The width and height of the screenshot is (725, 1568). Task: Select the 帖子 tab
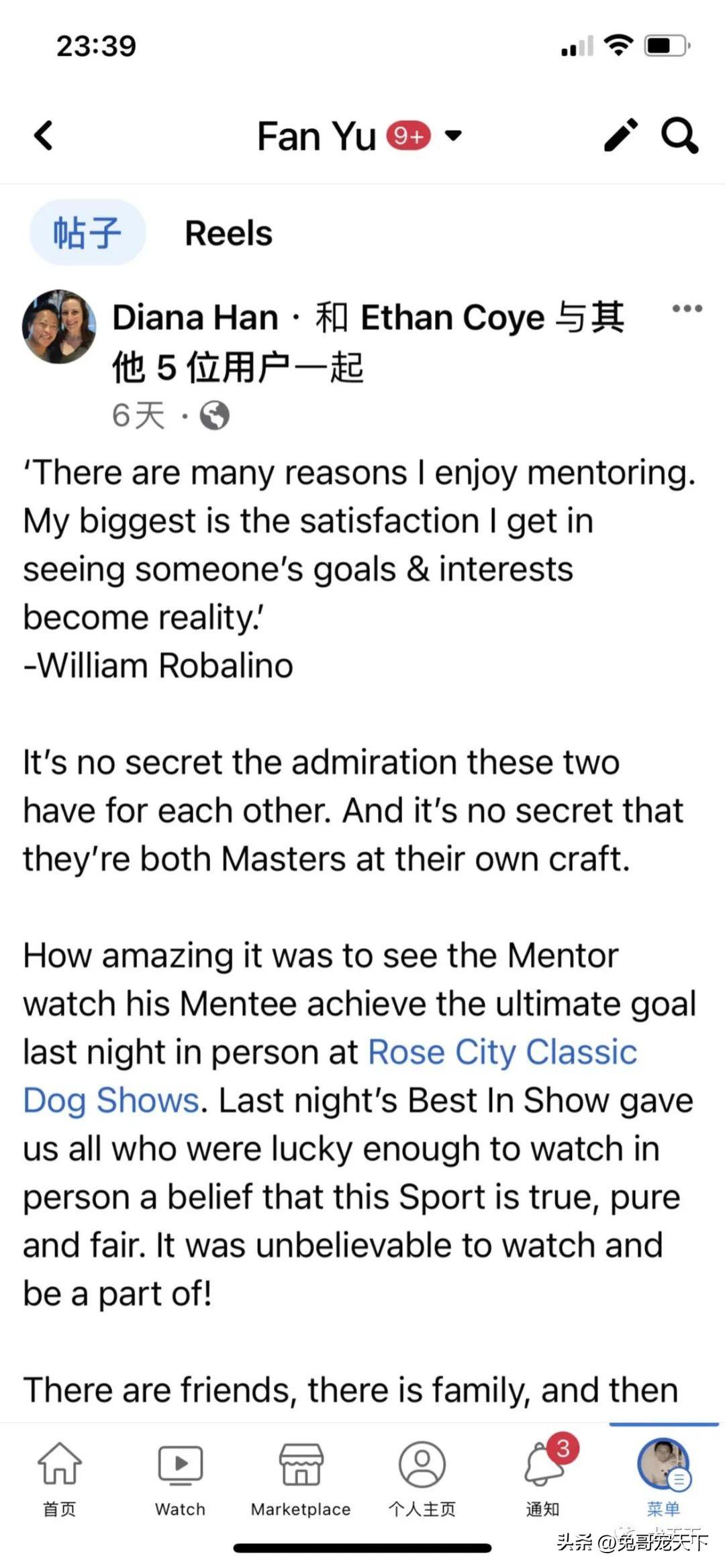click(87, 233)
